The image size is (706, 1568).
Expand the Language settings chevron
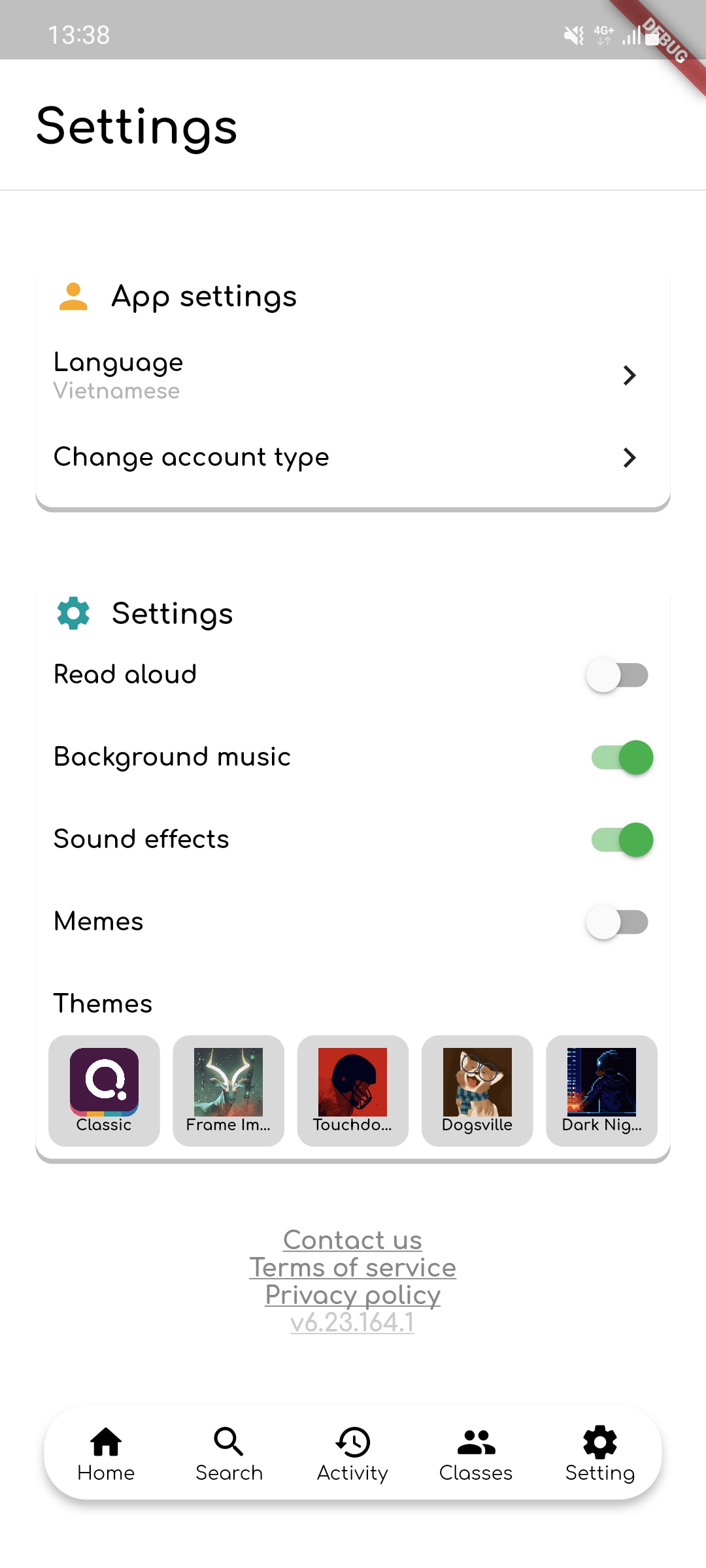tap(629, 376)
